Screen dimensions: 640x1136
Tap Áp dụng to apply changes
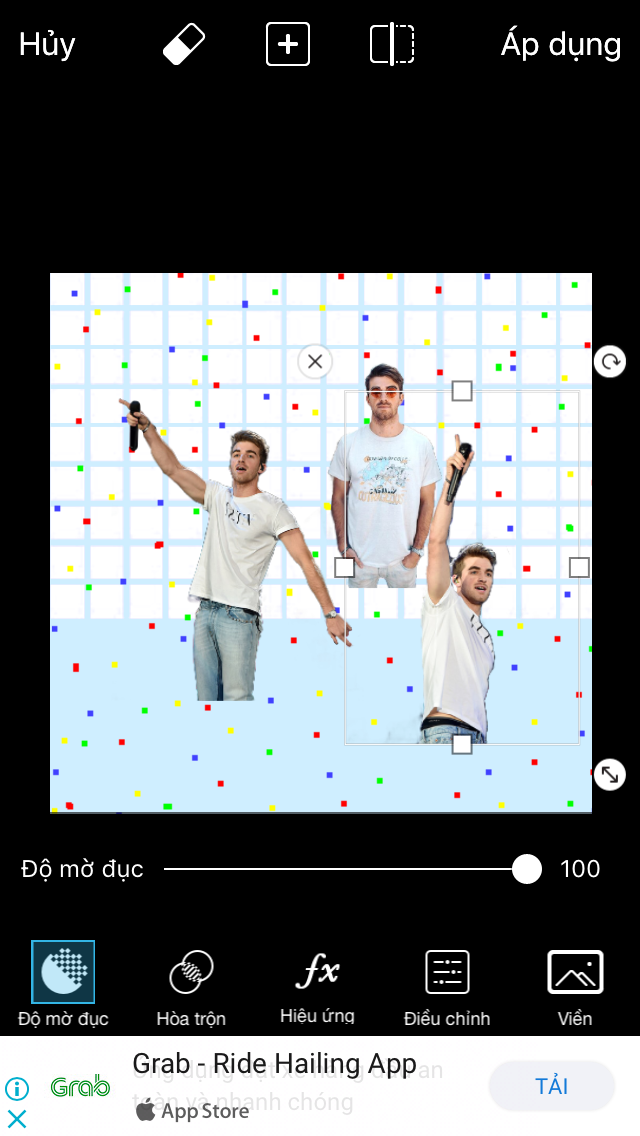point(560,45)
